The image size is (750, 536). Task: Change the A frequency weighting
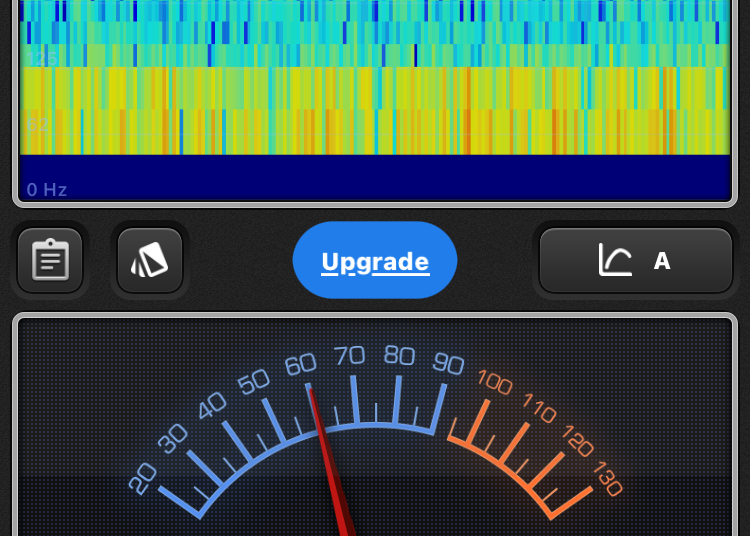[x=636, y=261]
